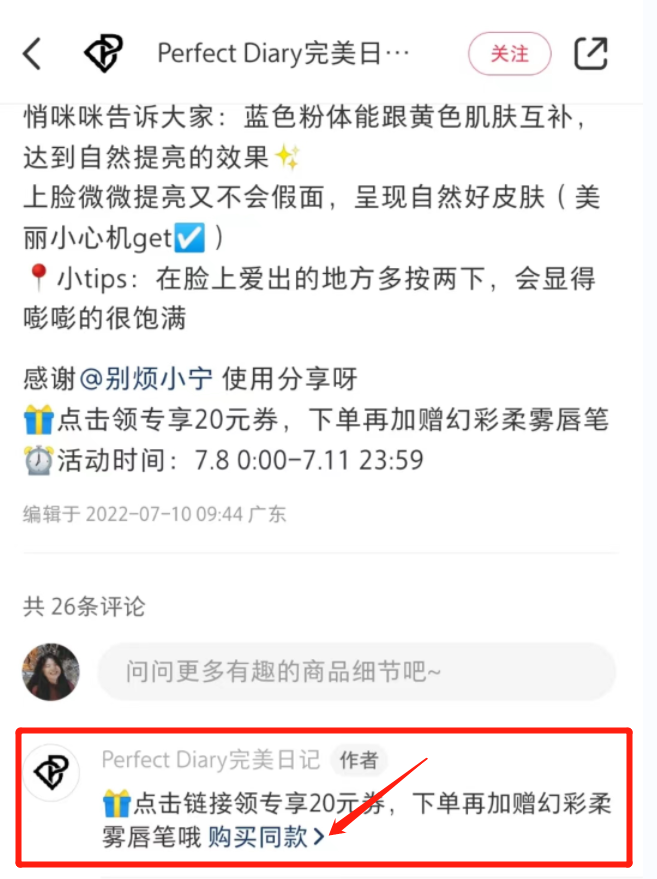
Task: Open the 购买同款 link
Action: click(265, 837)
